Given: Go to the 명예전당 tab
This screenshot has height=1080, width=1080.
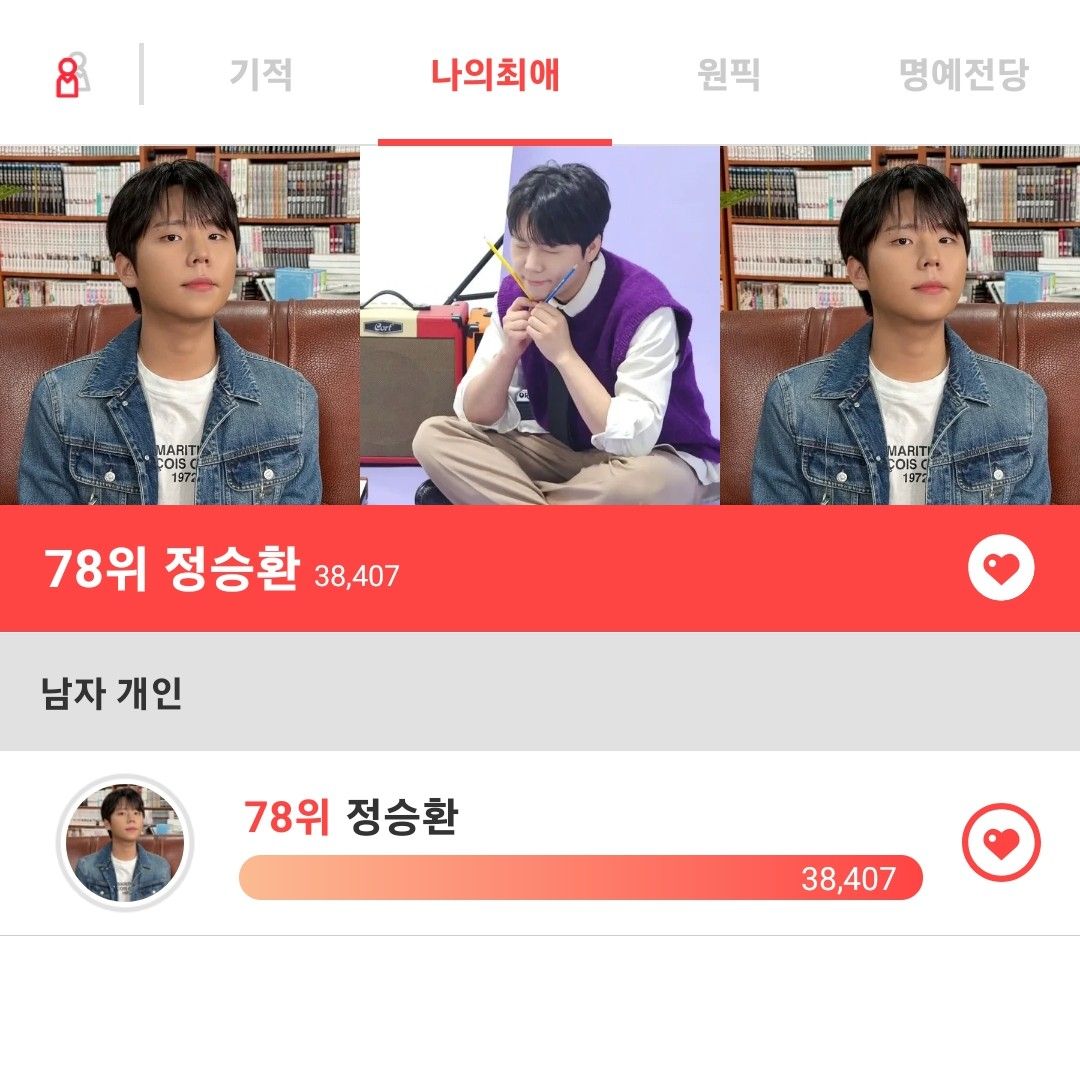Looking at the screenshot, I should pos(962,75).
